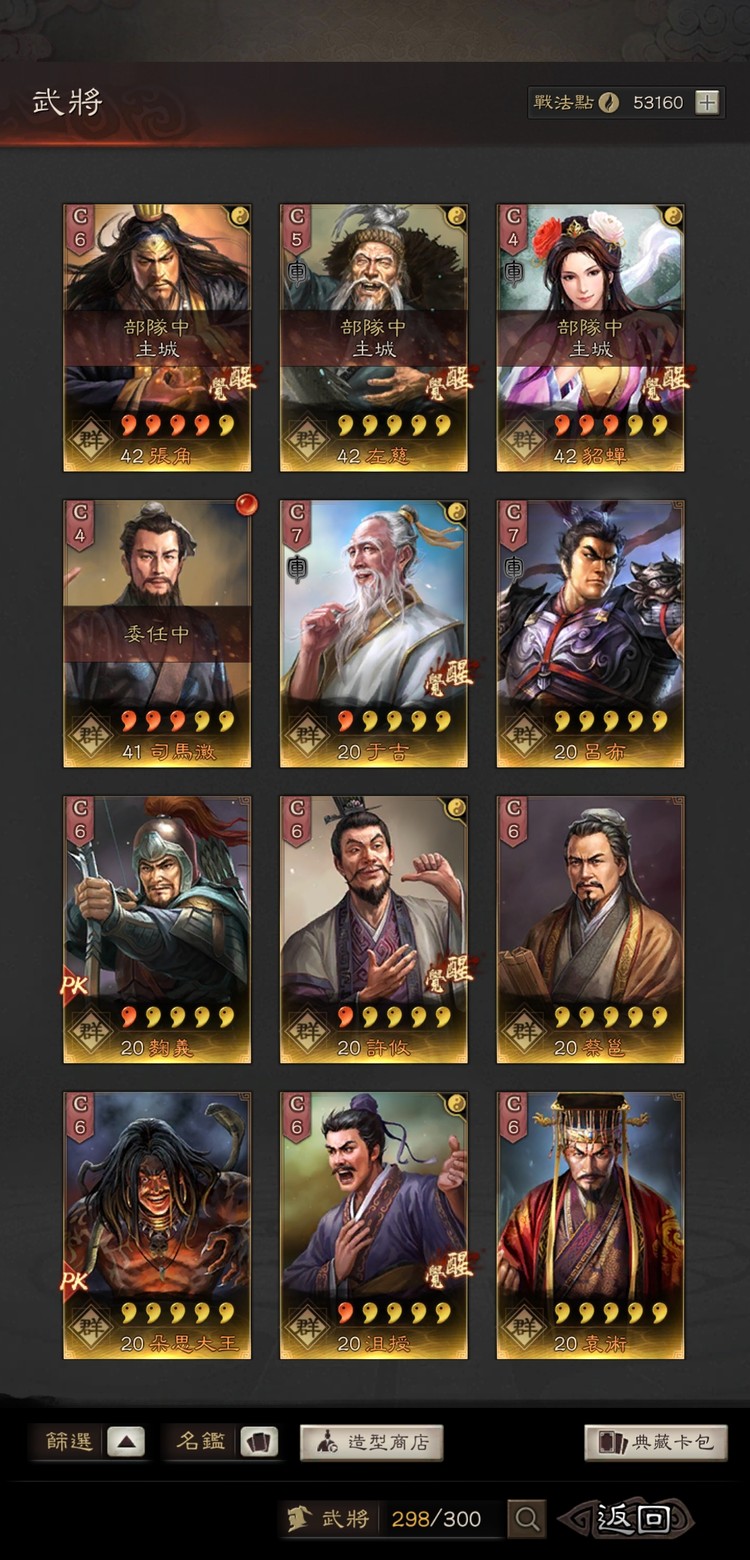Search generals with the magnifier icon
Image resolution: width=750 pixels, height=1560 pixels.
point(527,1519)
